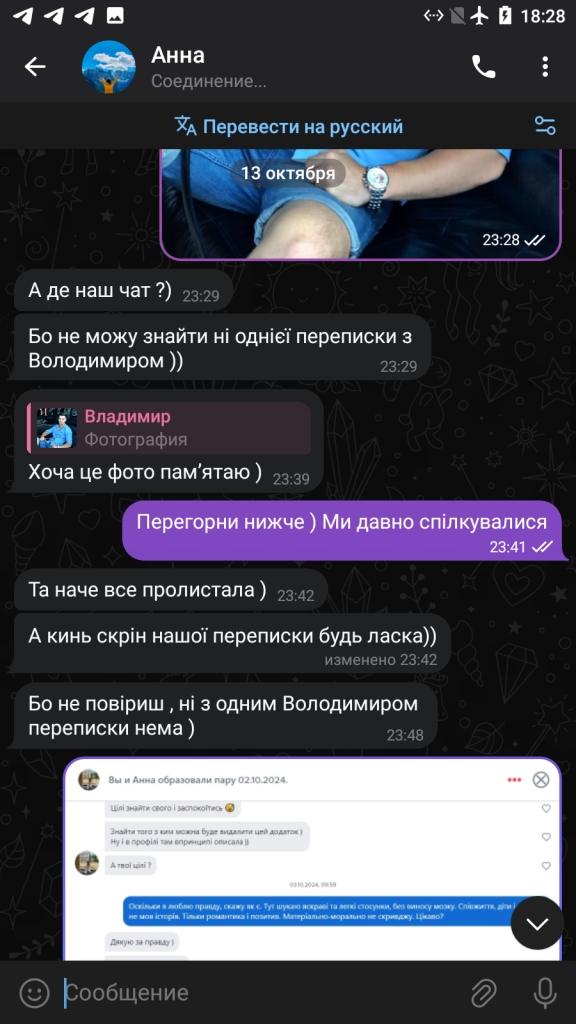This screenshot has width=576, height=1024.
Task: Focus the Сообщение text field
Action: coord(261,993)
